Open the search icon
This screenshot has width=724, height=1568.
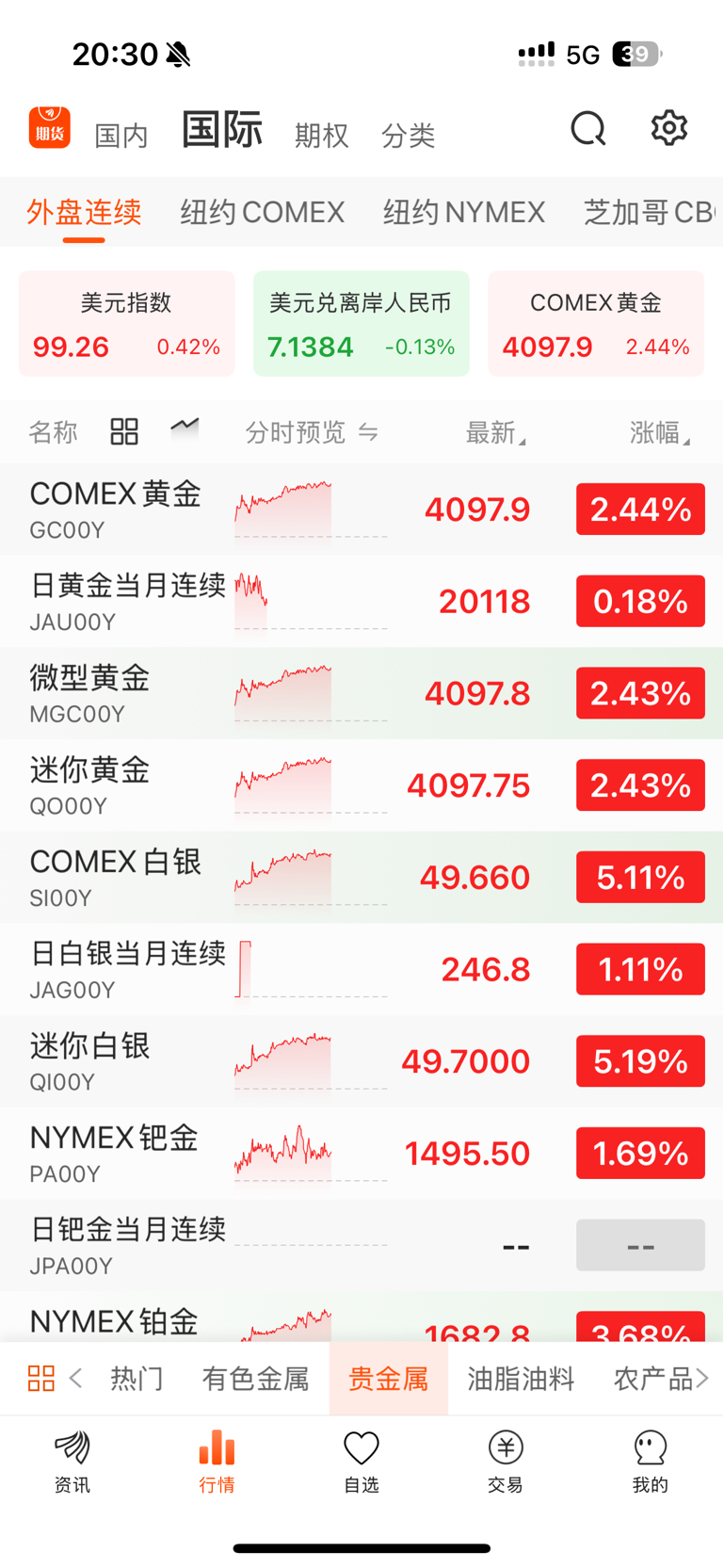[x=588, y=129]
